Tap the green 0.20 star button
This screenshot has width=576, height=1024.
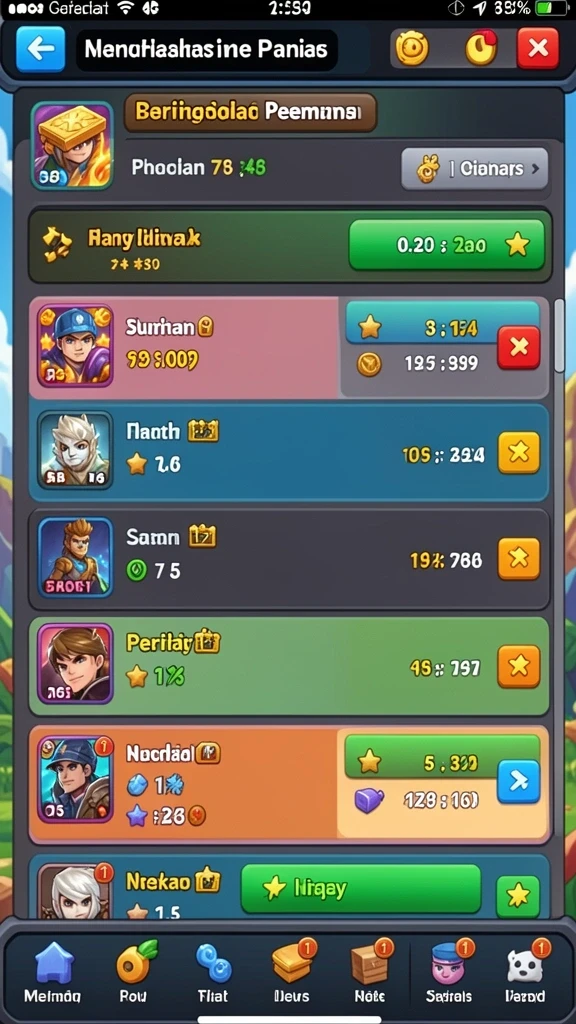(x=447, y=245)
